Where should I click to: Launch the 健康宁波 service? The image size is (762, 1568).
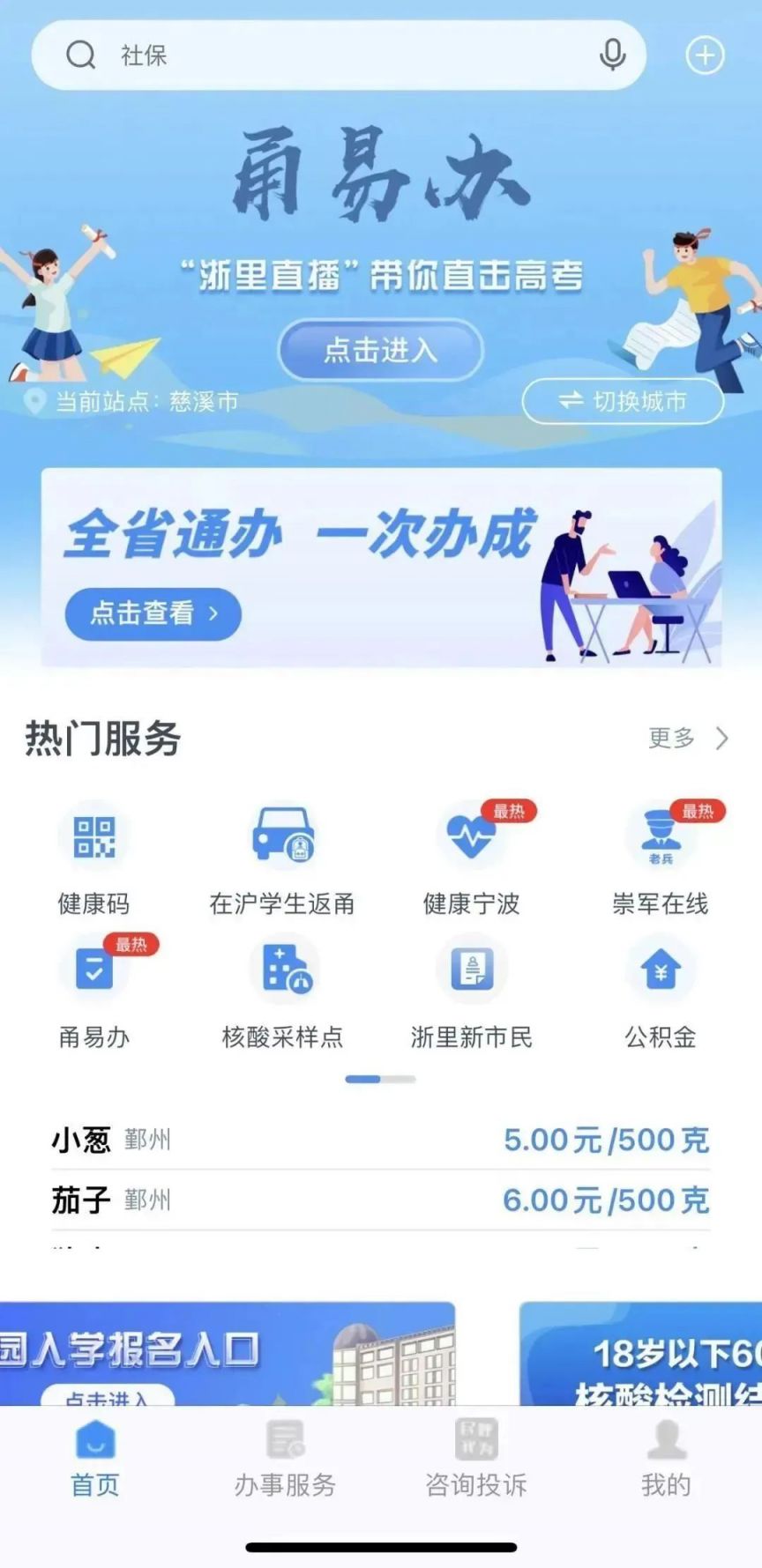pyautogui.click(x=471, y=857)
